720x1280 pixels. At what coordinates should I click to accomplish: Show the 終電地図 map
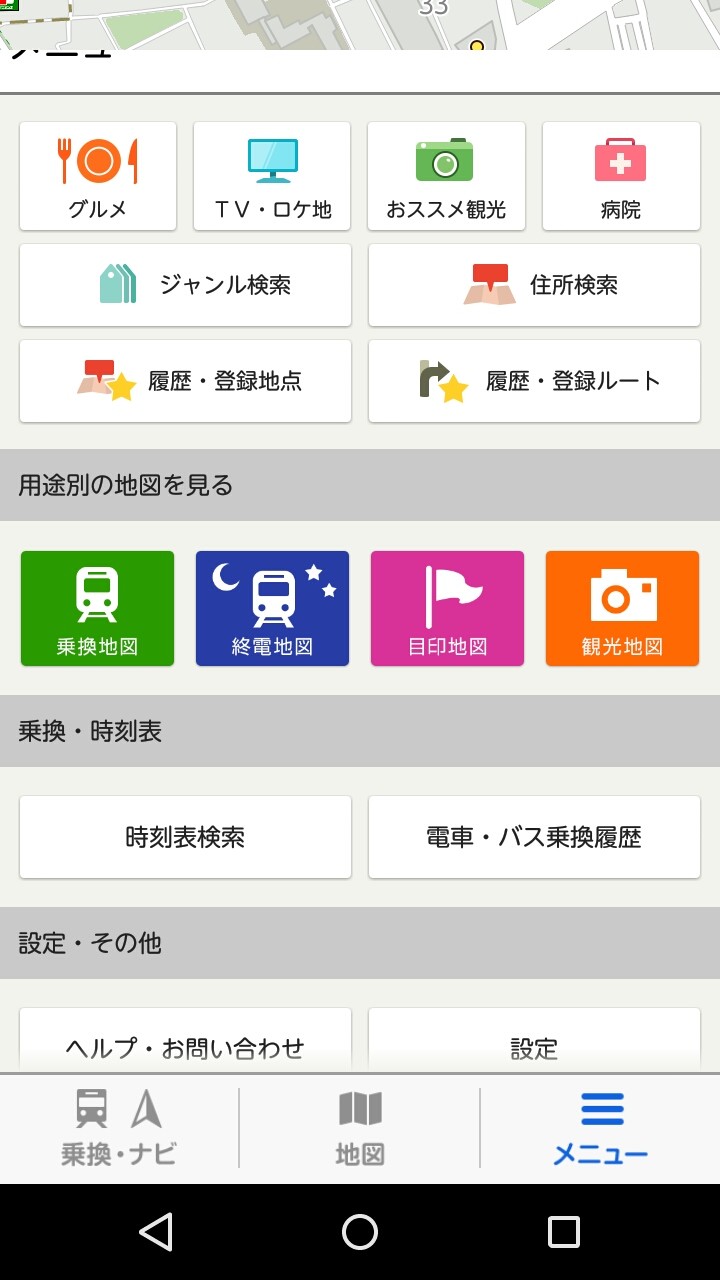click(272, 608)
